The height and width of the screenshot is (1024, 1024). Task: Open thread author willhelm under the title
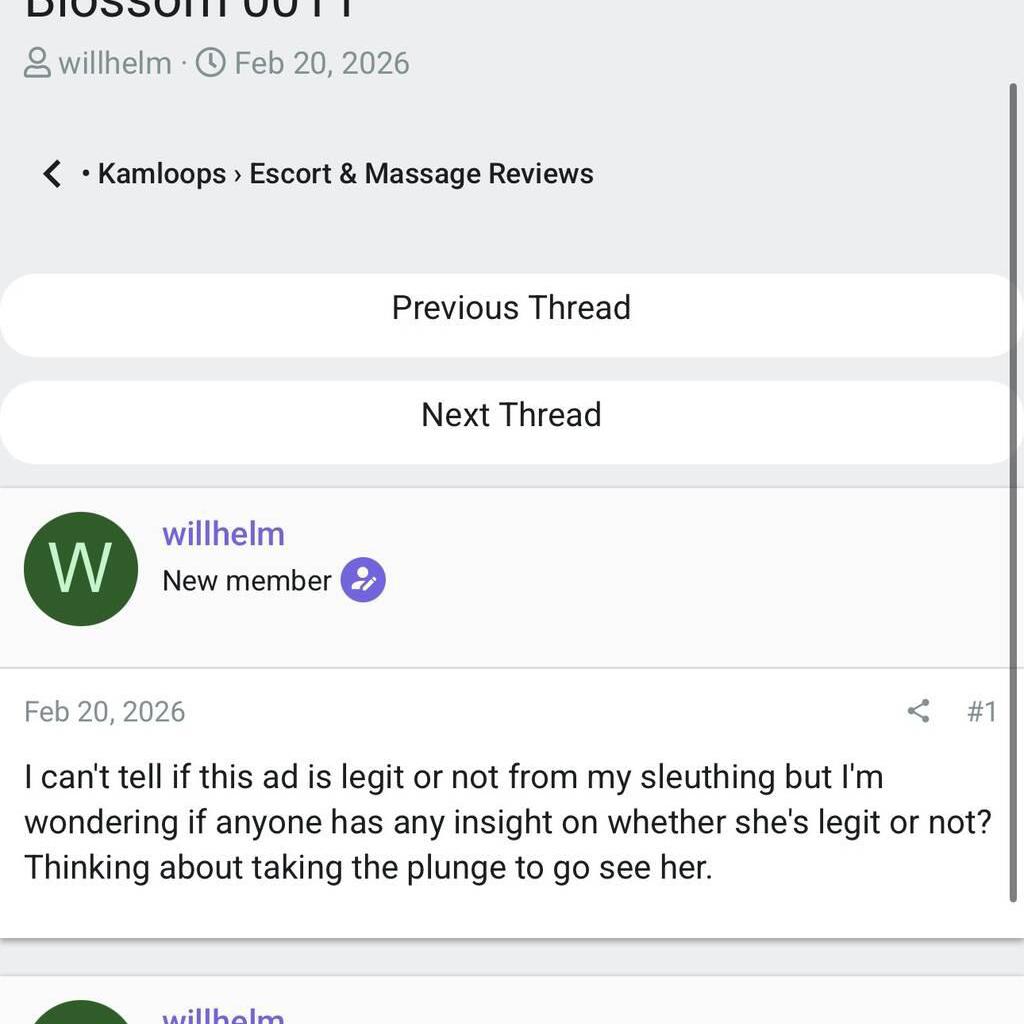pos(114,63)
